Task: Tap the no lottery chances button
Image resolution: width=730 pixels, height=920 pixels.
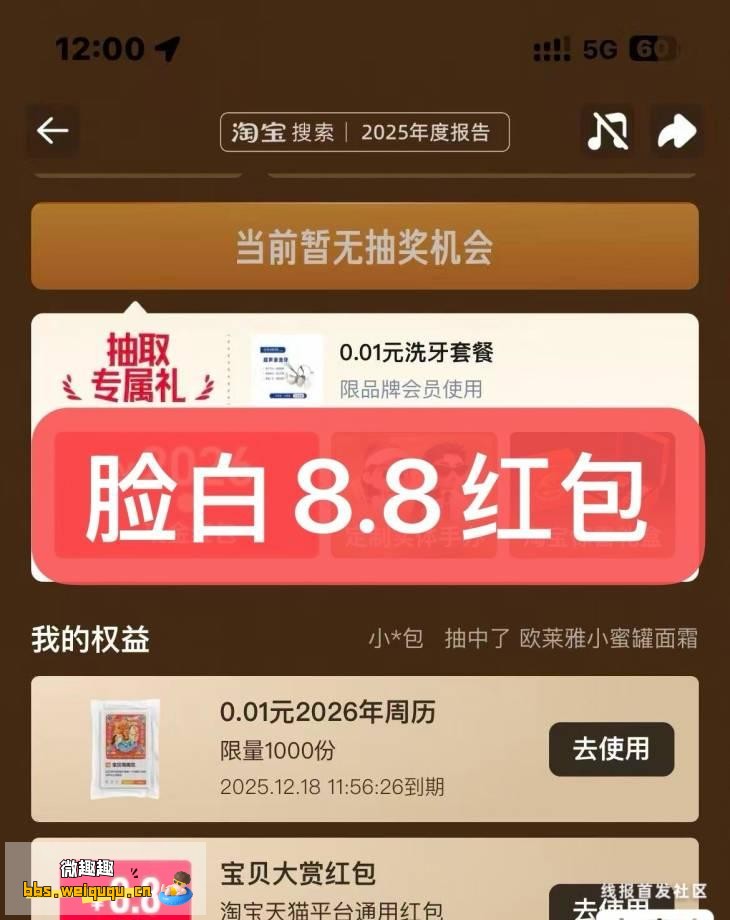Action: click(364, 247)
